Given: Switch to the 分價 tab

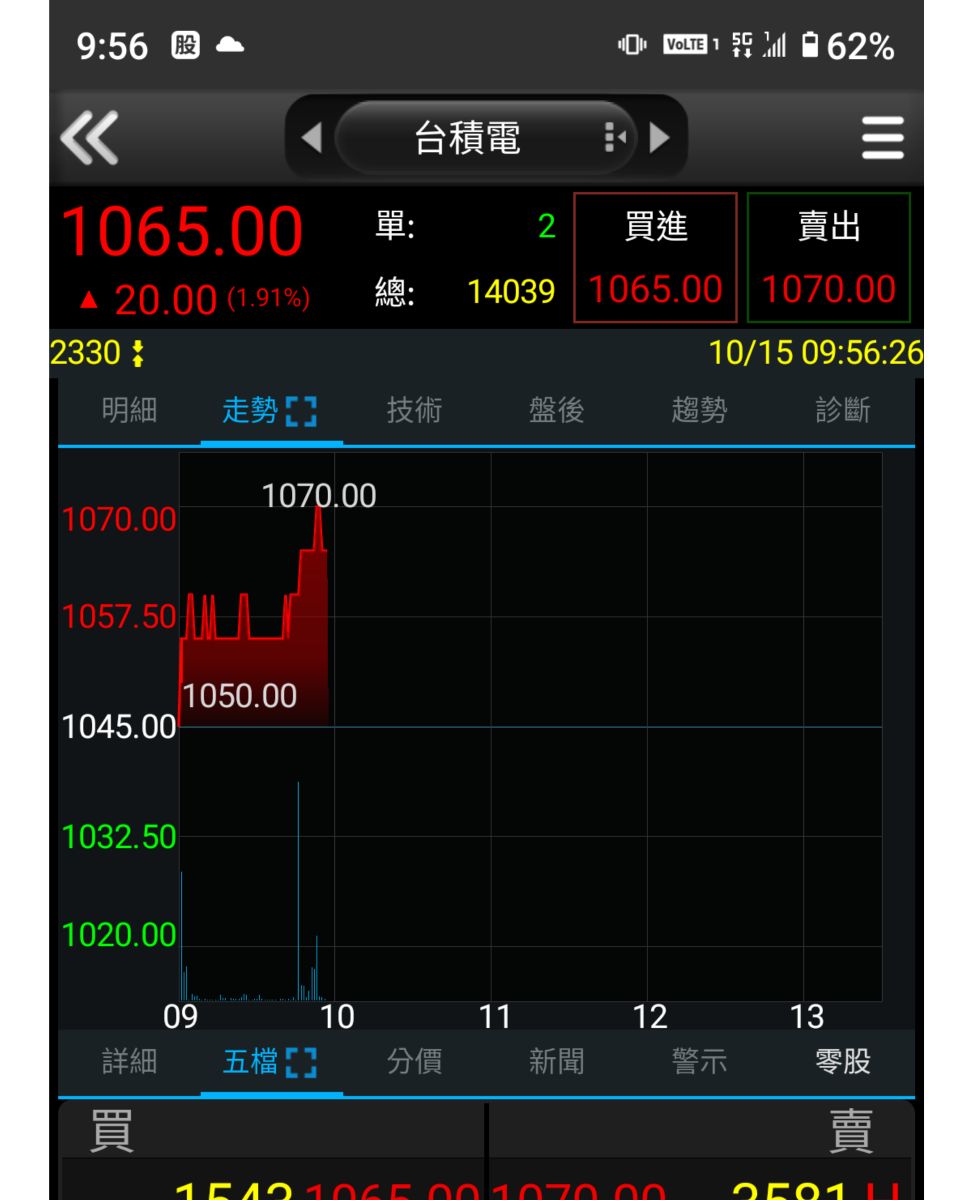Looking at the screenshot, I should pos(414,1062).
